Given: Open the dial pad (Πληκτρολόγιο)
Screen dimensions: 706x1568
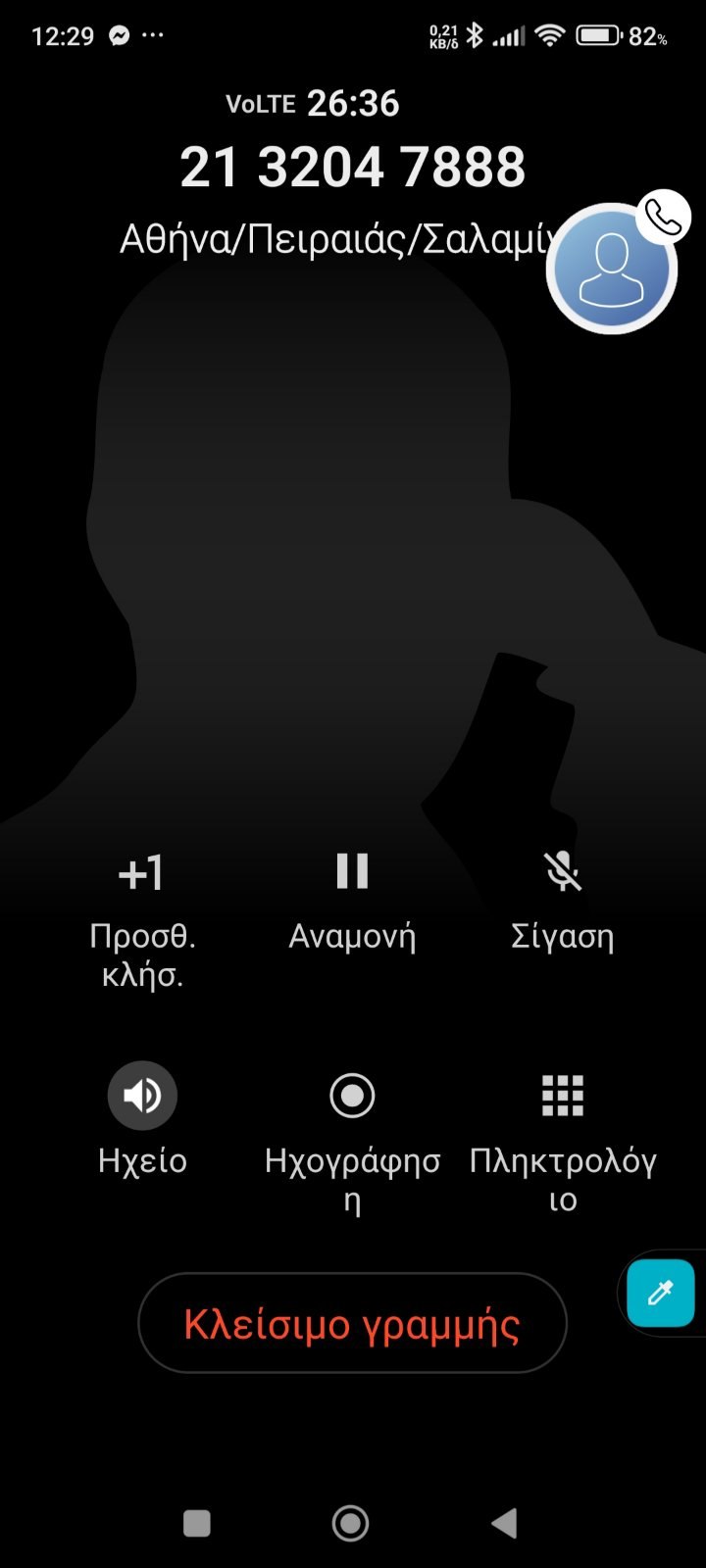Looking at the screenshot, I should [x=563, y=1096].
